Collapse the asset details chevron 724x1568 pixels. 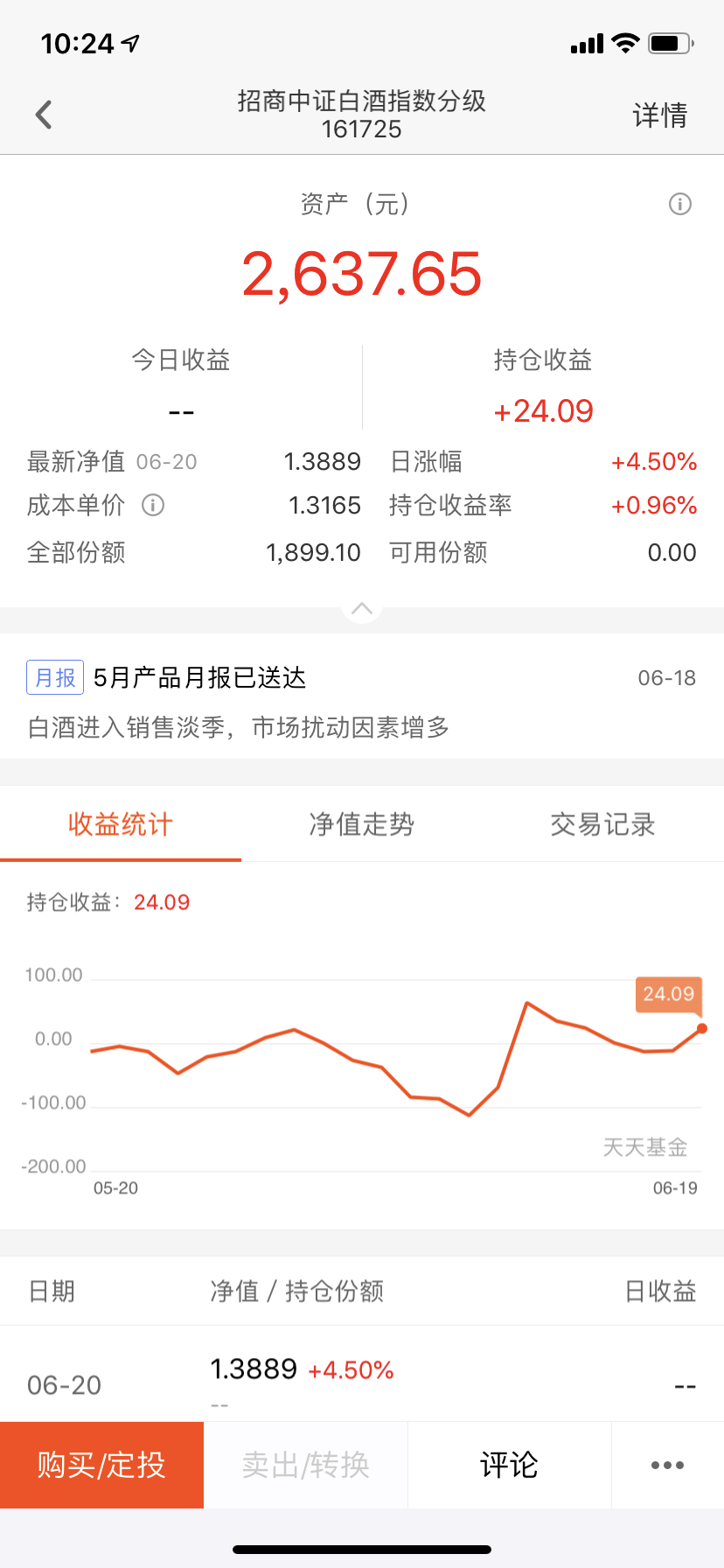coord(362,608)
